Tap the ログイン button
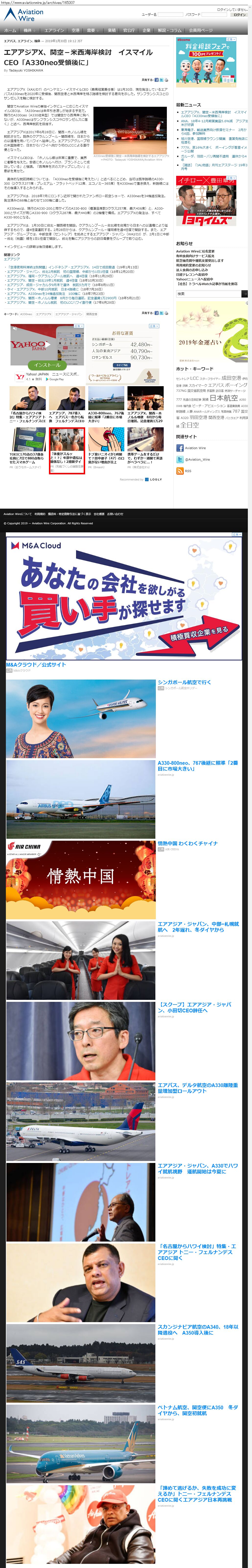This screenshot has height=1568, width=252. click(x=239, y=15)
